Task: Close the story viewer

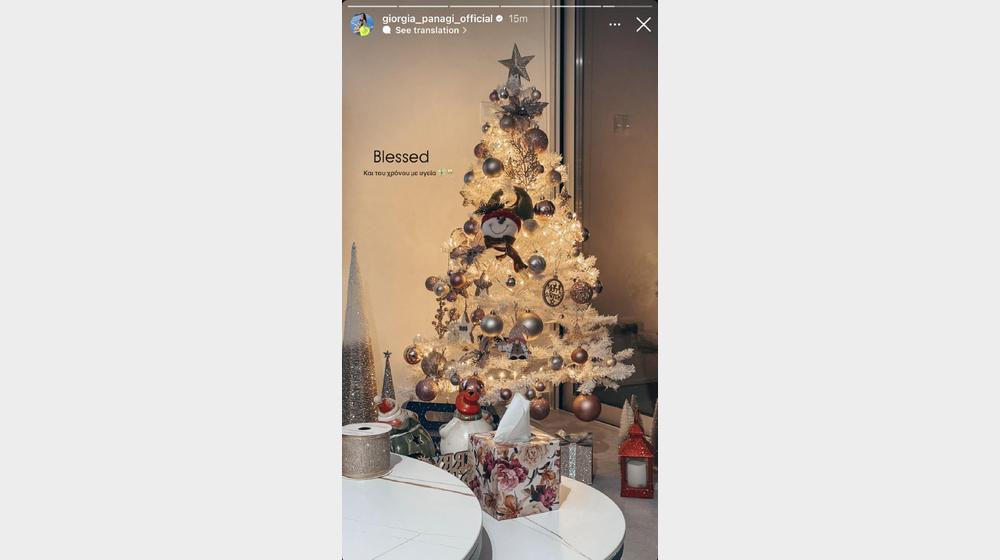Action: coord(643,24)
